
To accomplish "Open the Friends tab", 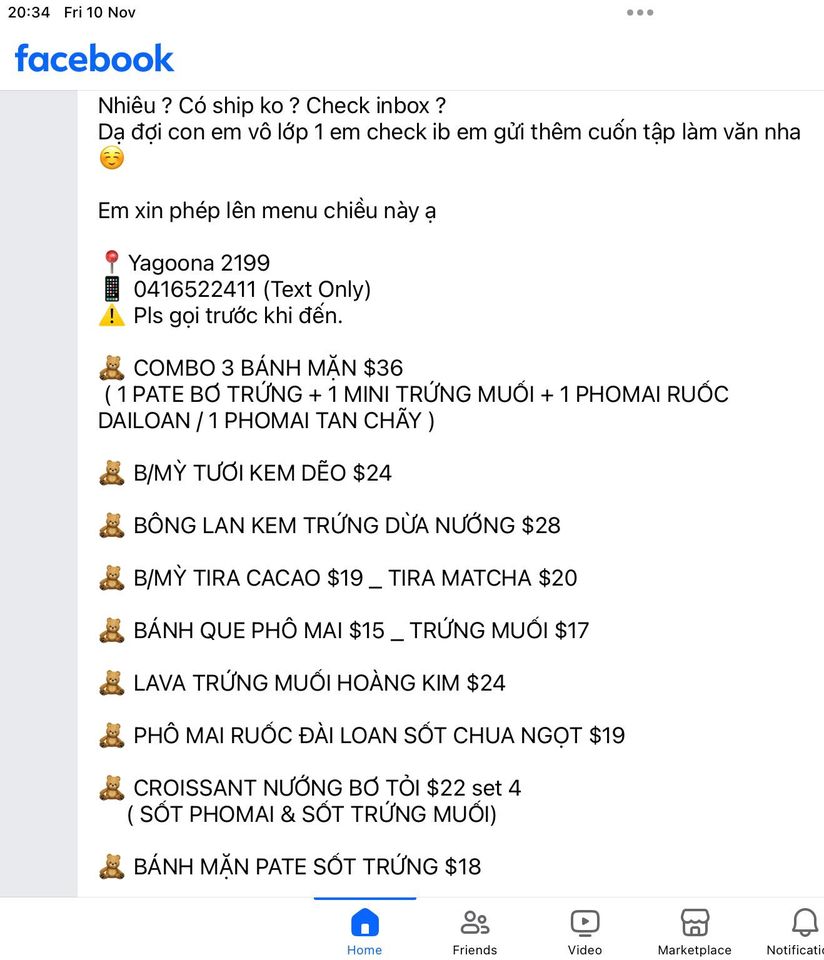I will pyautogui.click(x=474, y=931).
